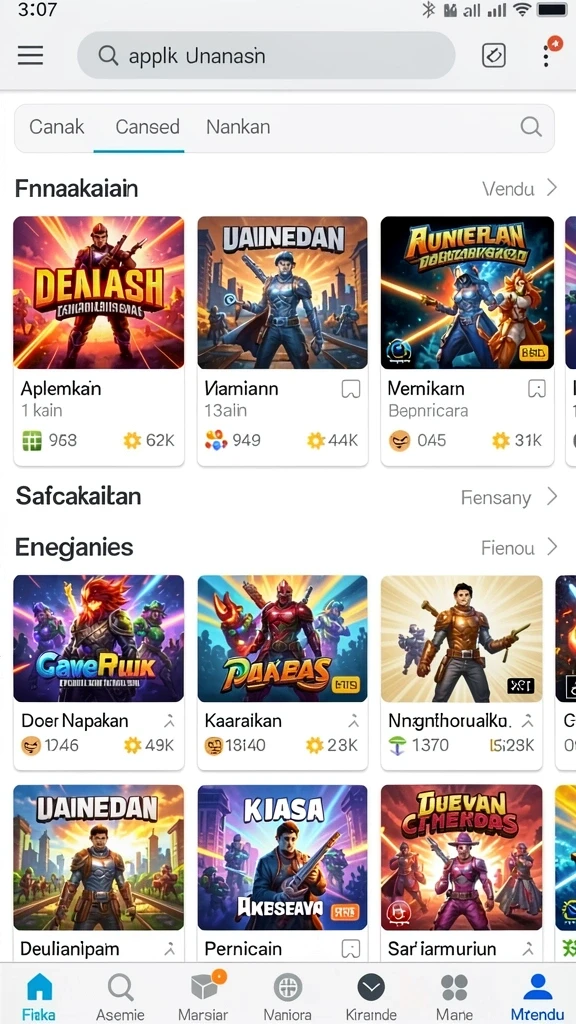Open the Aplemkan game card

pos(99,341)
